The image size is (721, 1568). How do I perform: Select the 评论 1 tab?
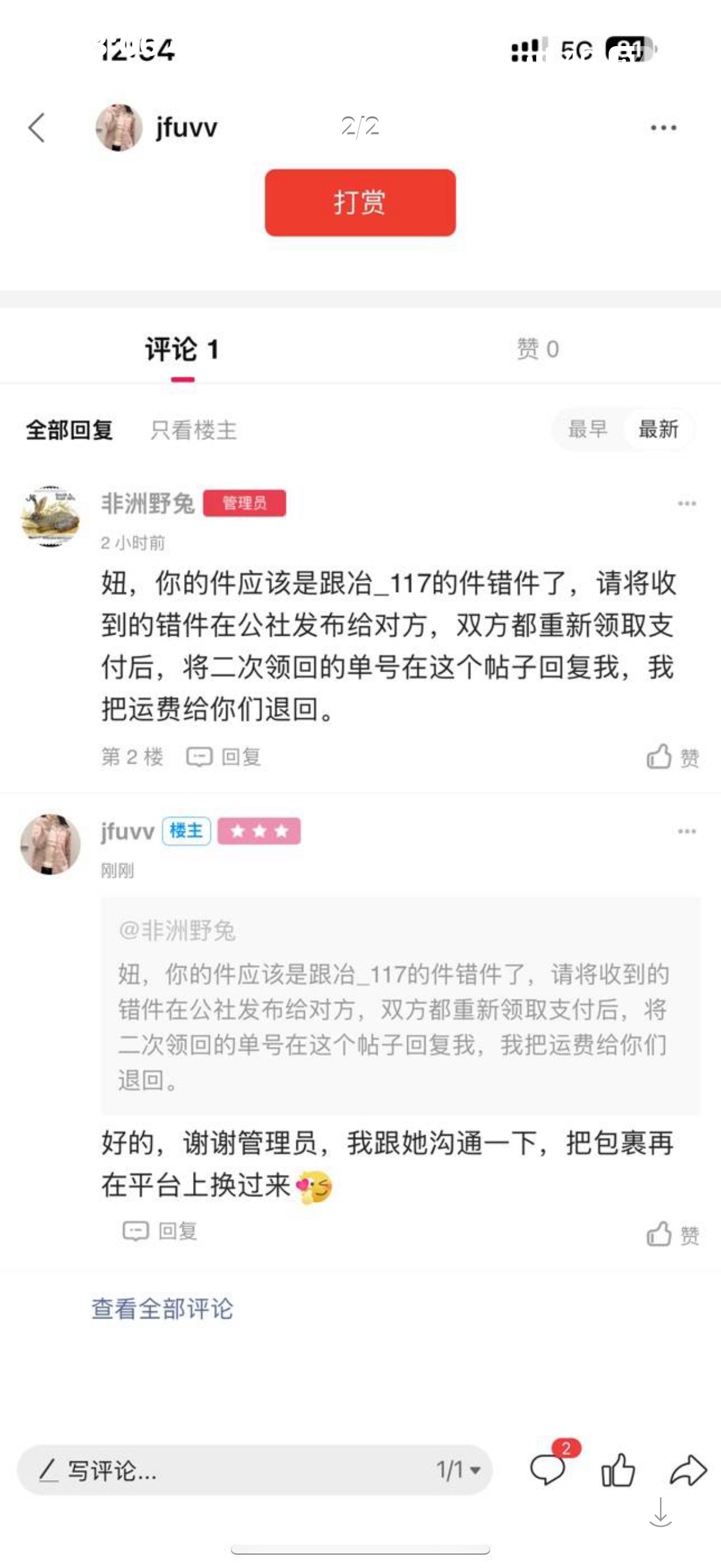tap(182, 349)
